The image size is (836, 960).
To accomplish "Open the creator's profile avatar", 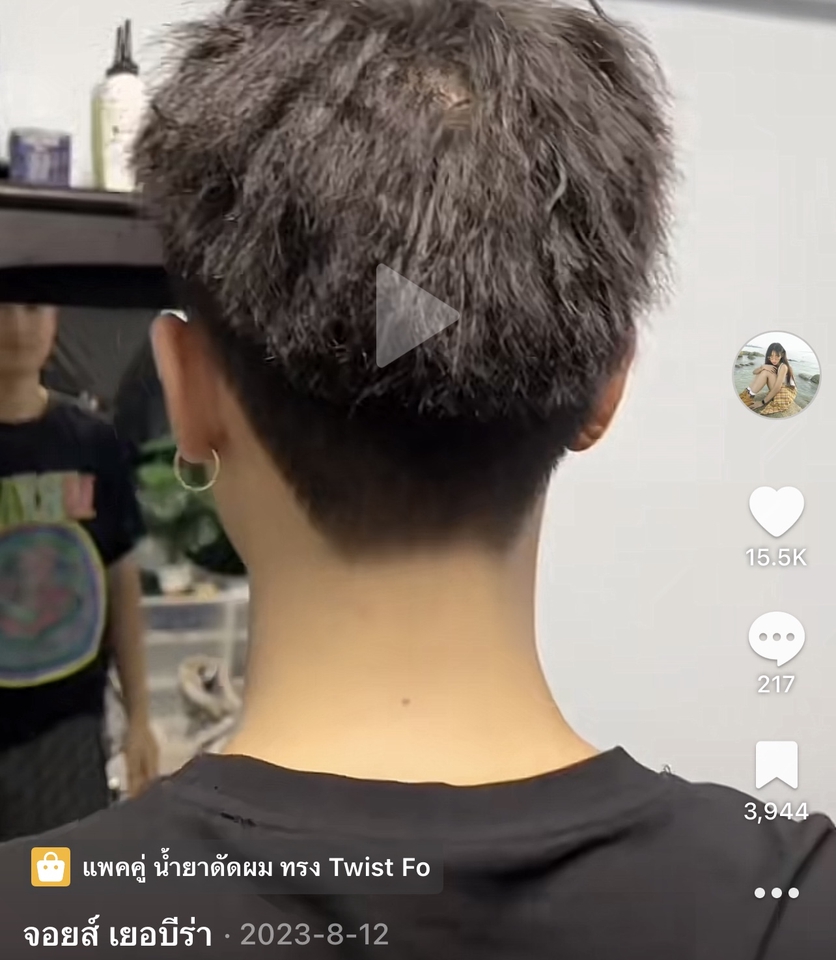I will tap(776, 375).
